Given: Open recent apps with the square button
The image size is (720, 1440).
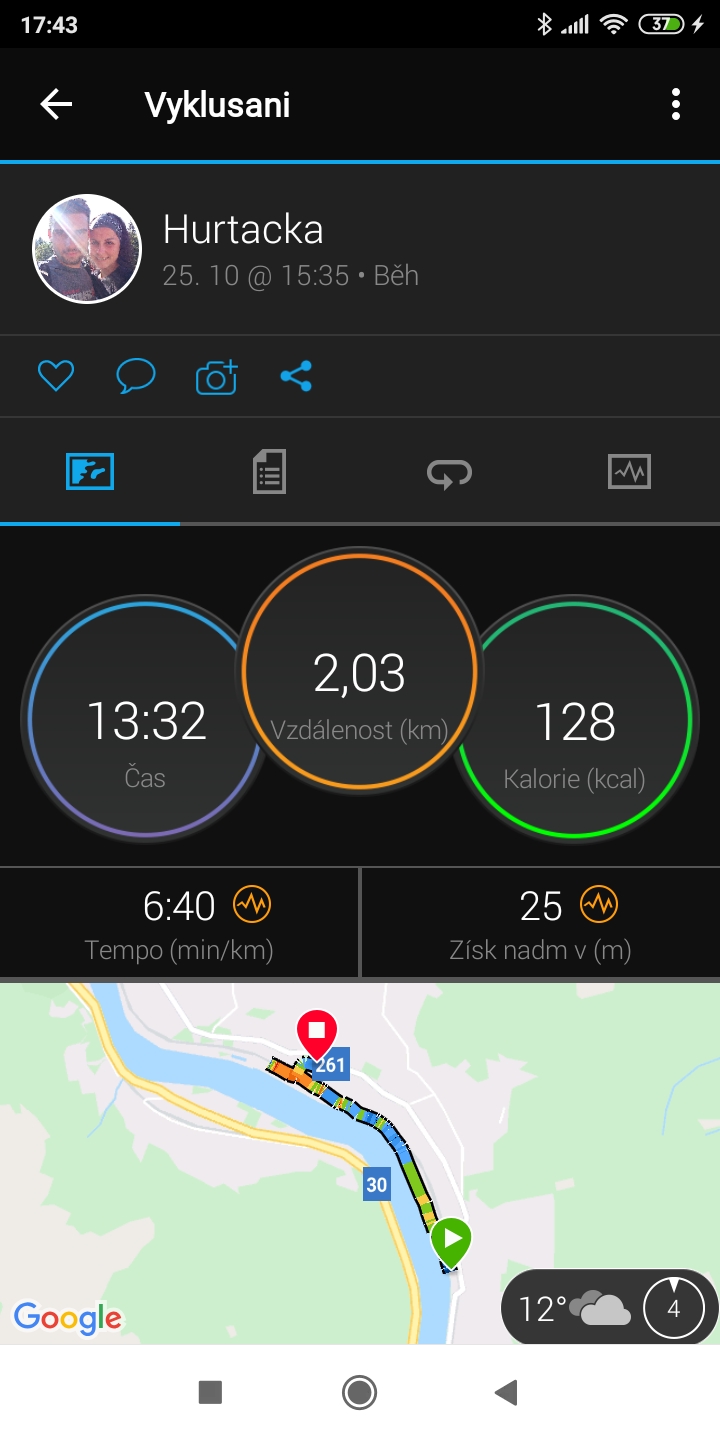Looking at the screenshot, I should pos(210,1392).
